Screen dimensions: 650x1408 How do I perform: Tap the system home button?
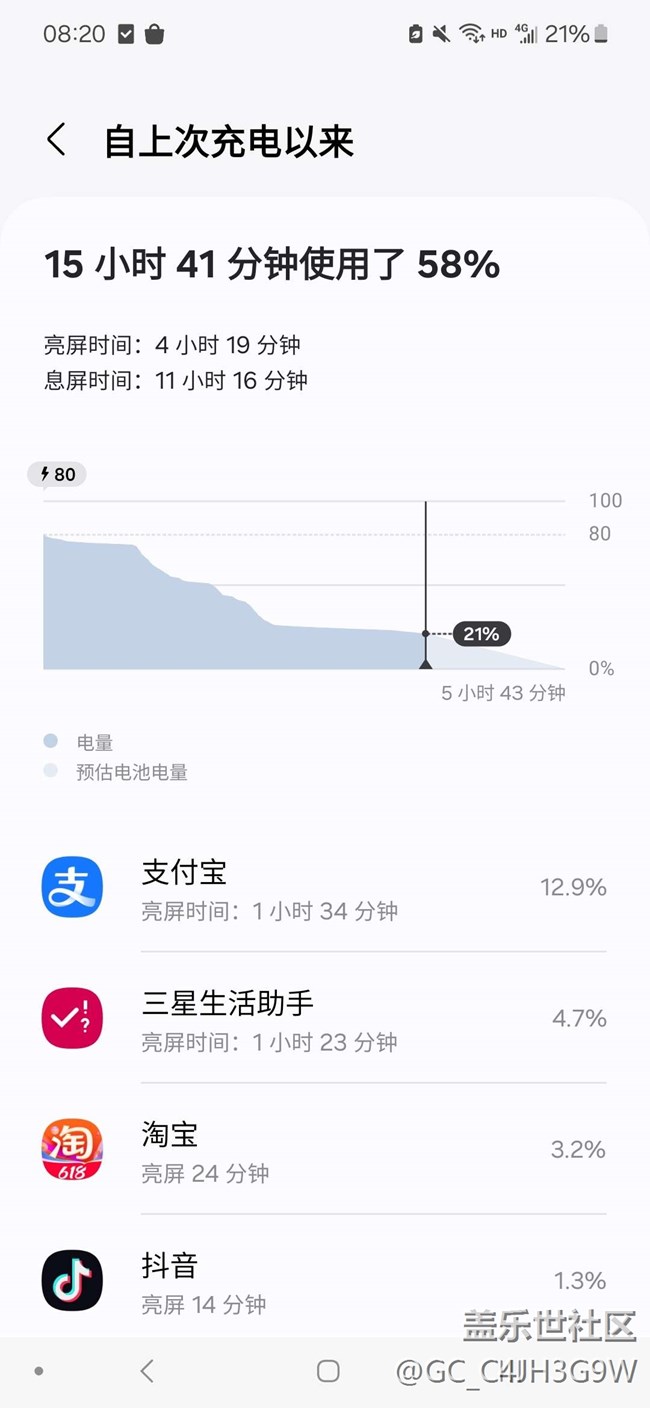click(328, 1371)
